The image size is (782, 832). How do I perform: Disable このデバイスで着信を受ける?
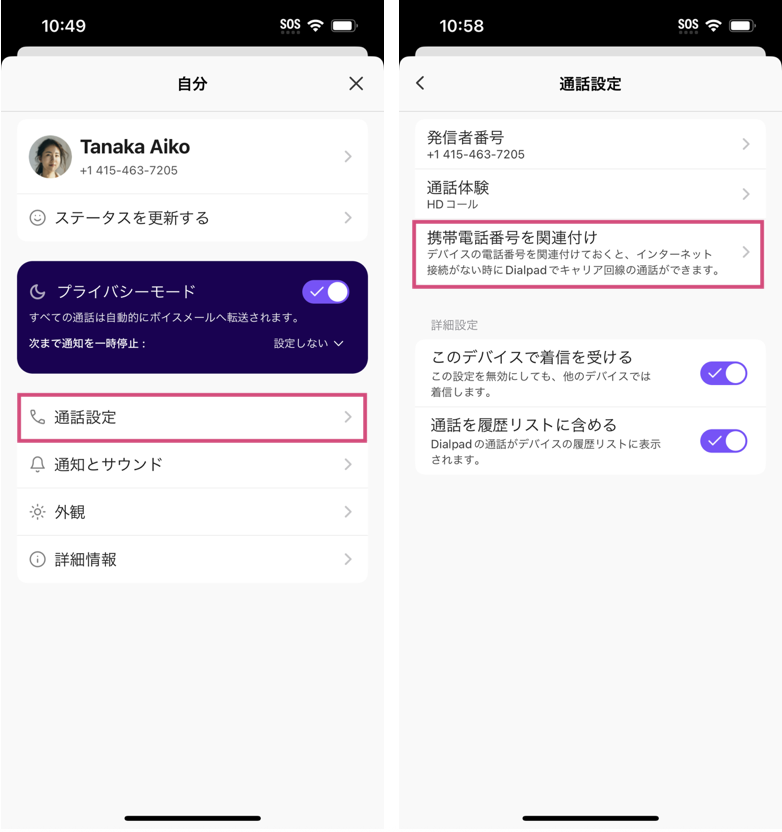[x=724, y=373]
